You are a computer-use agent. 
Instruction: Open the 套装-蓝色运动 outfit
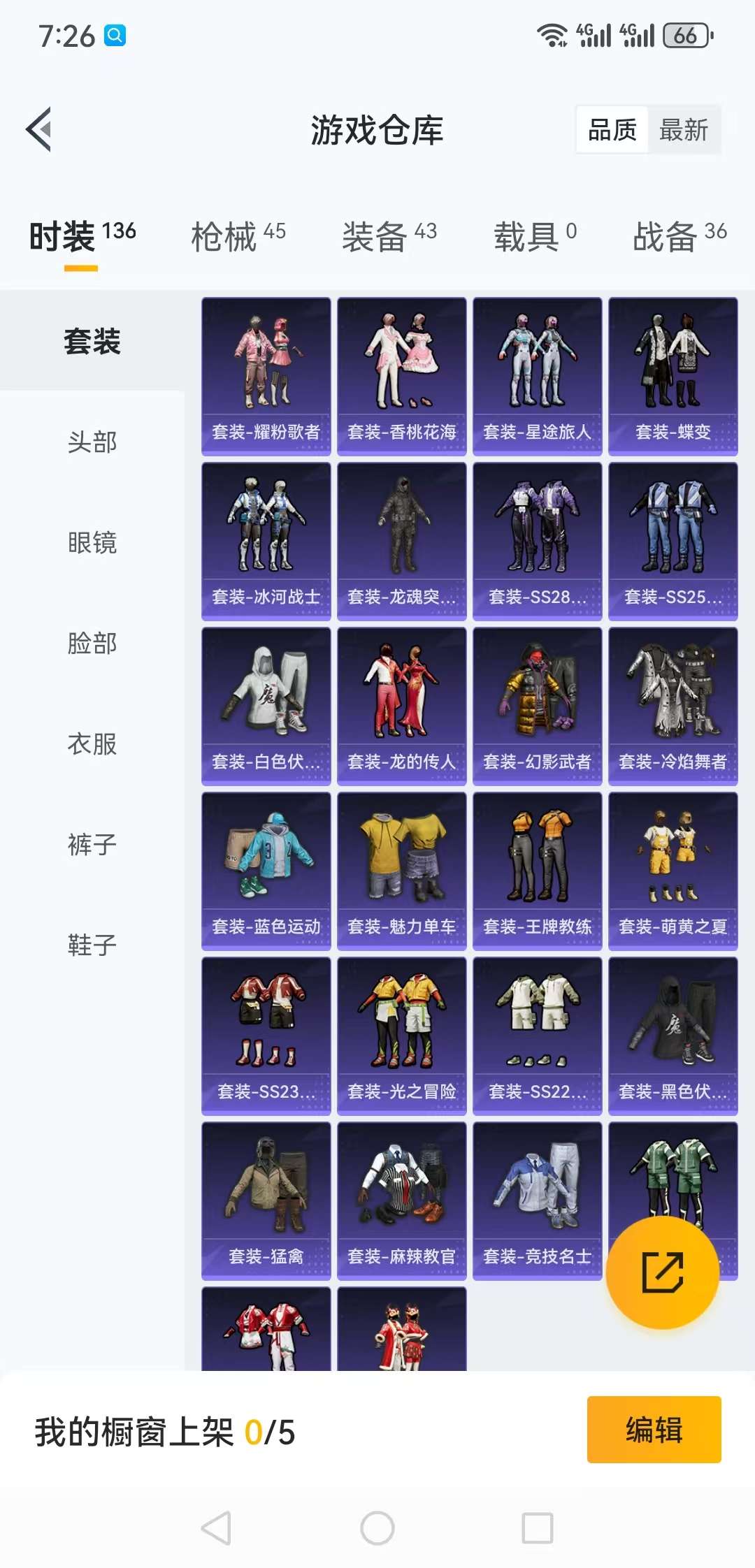tap(266, 871)
